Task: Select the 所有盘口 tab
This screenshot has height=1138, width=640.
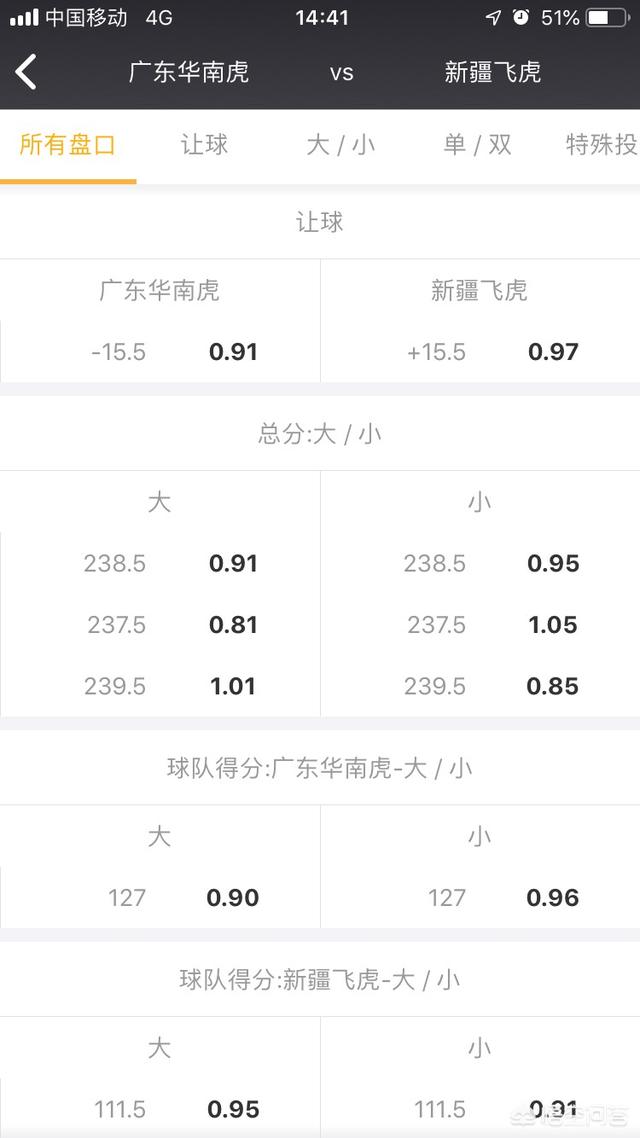Action: coord(67,144)
